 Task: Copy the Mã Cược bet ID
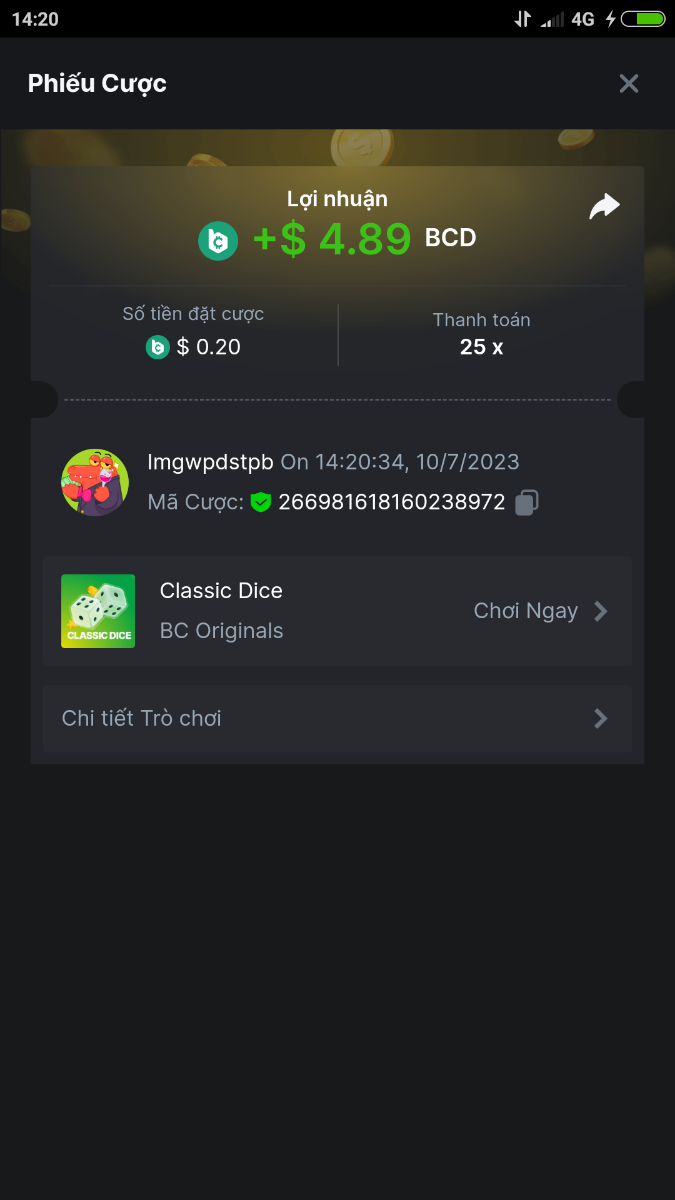click(x=527, y=503)
